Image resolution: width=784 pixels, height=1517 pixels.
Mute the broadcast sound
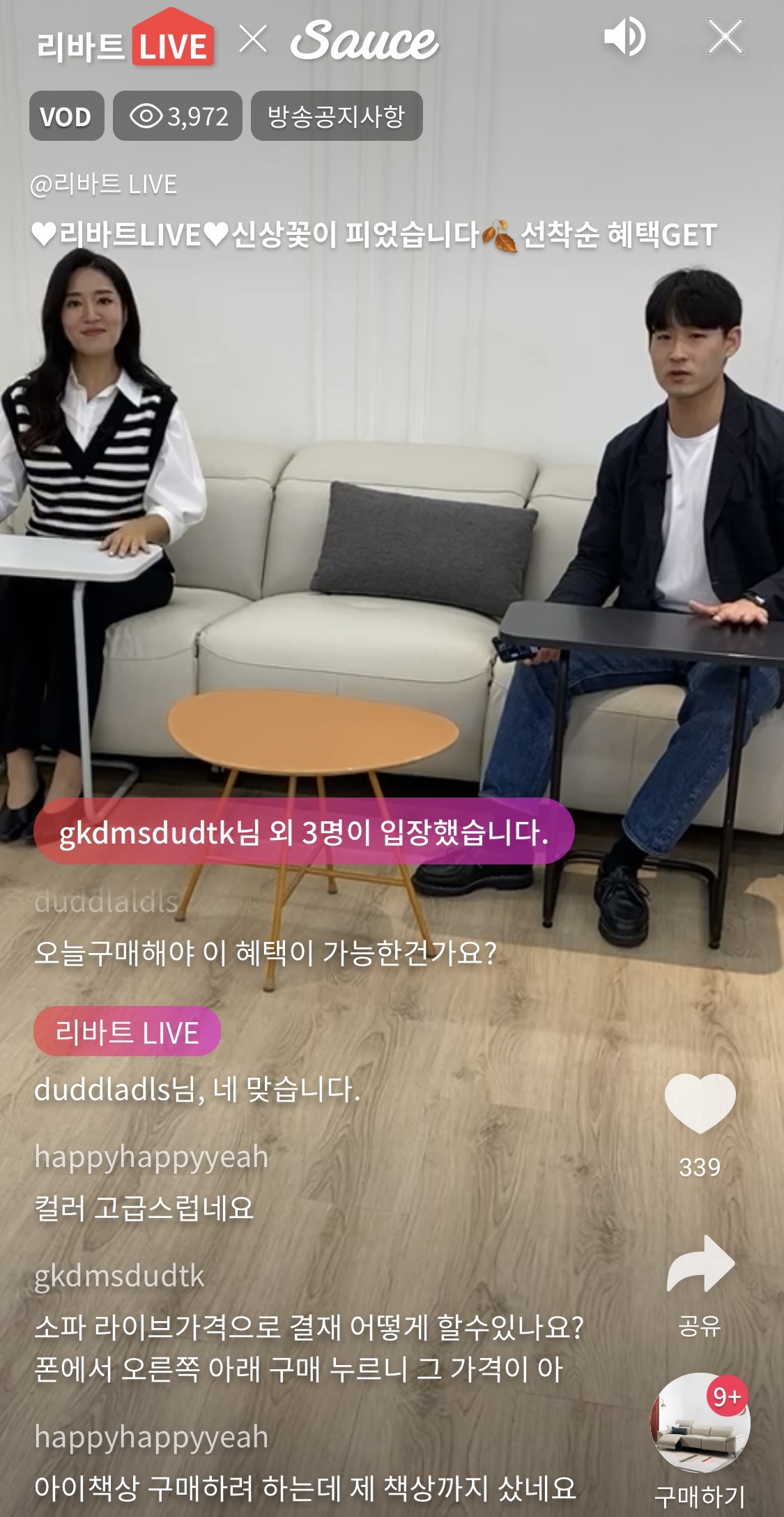pos(624,38)
